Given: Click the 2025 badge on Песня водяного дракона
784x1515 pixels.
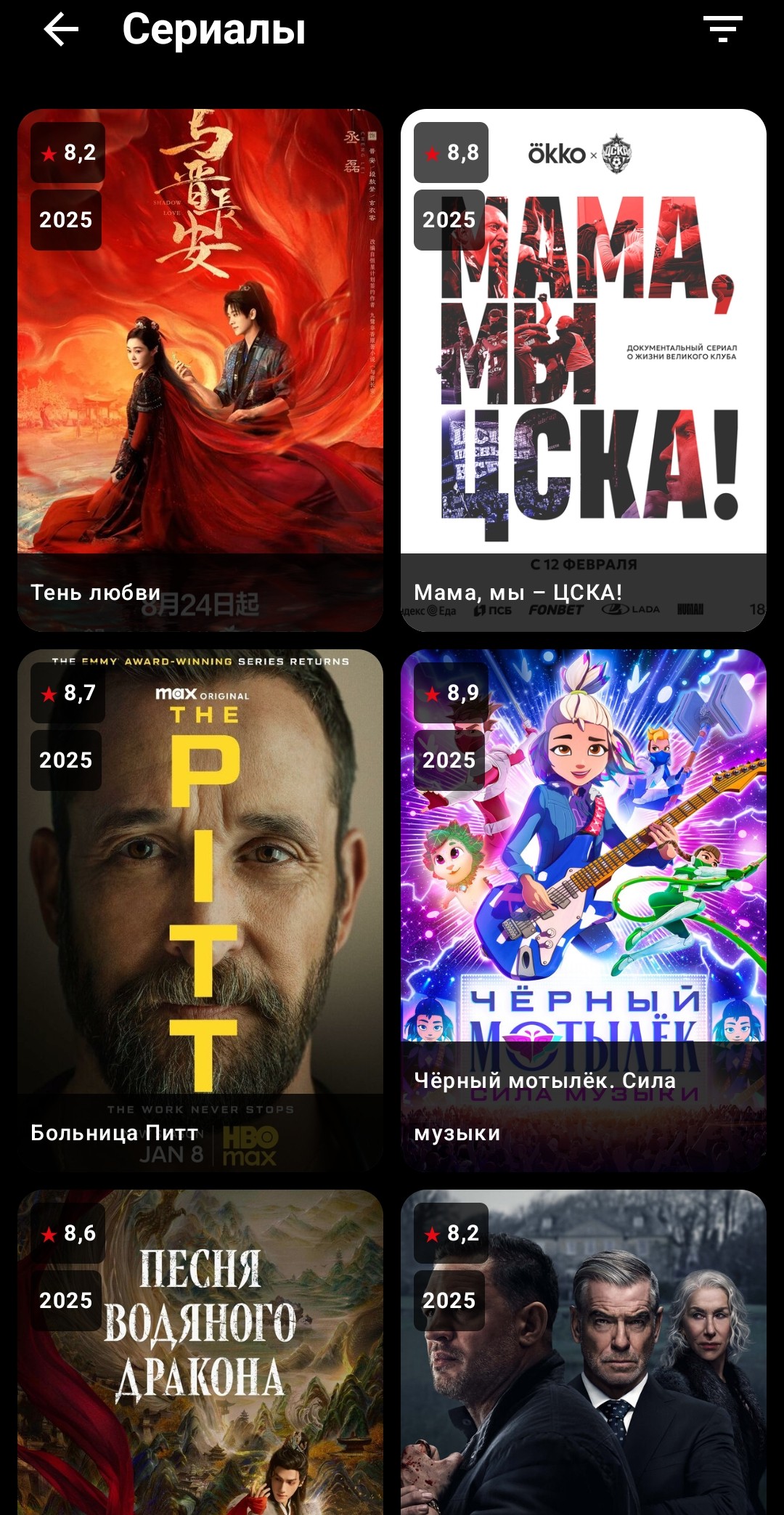Looking at the screenshot, I should click(65, 1299).
